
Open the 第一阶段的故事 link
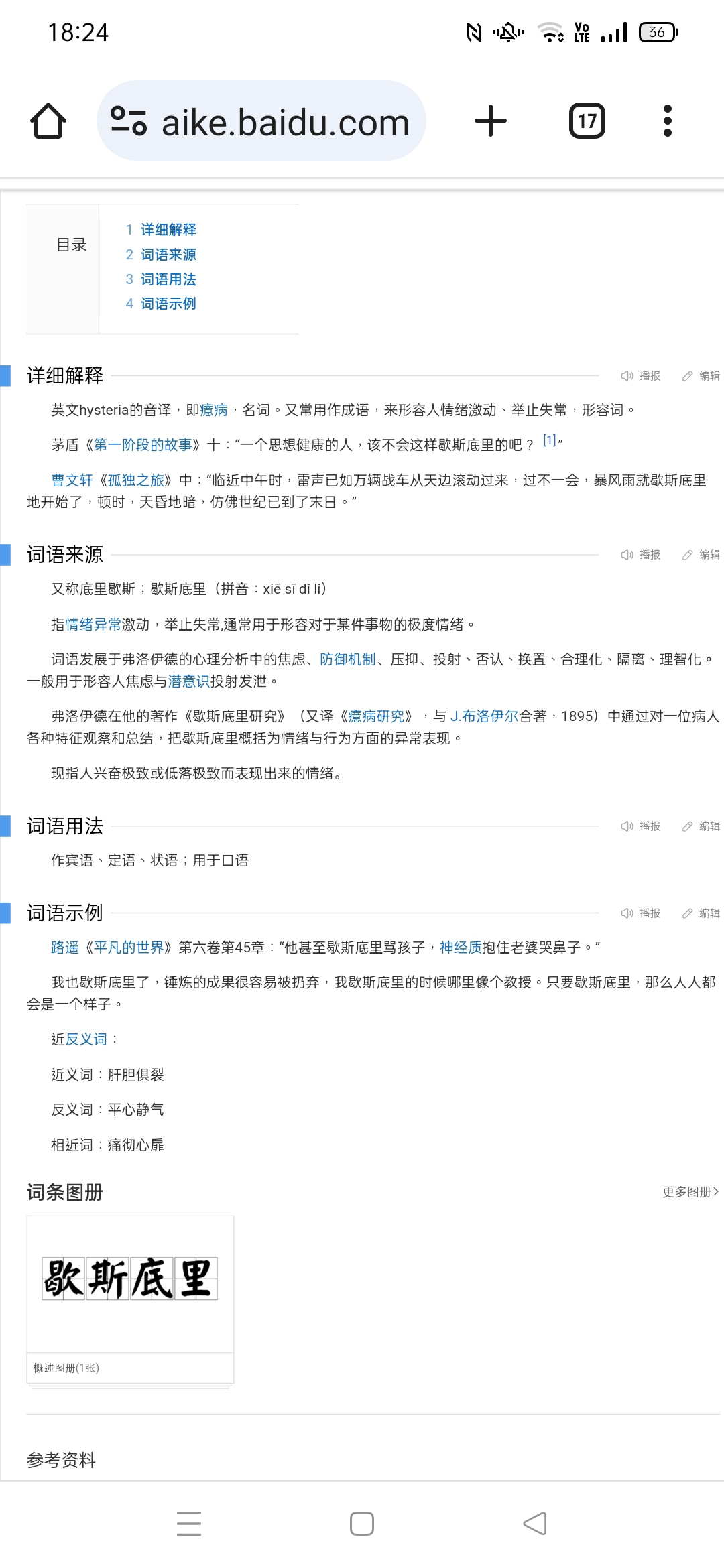(x=143, y=445)
